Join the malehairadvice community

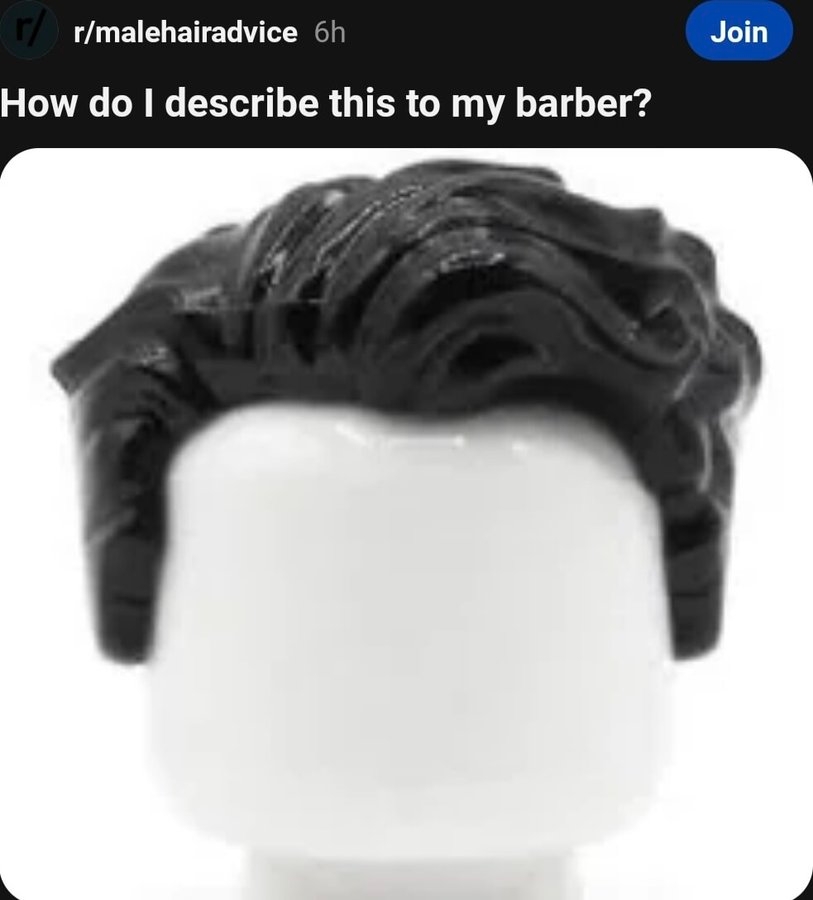click(740, 31)
